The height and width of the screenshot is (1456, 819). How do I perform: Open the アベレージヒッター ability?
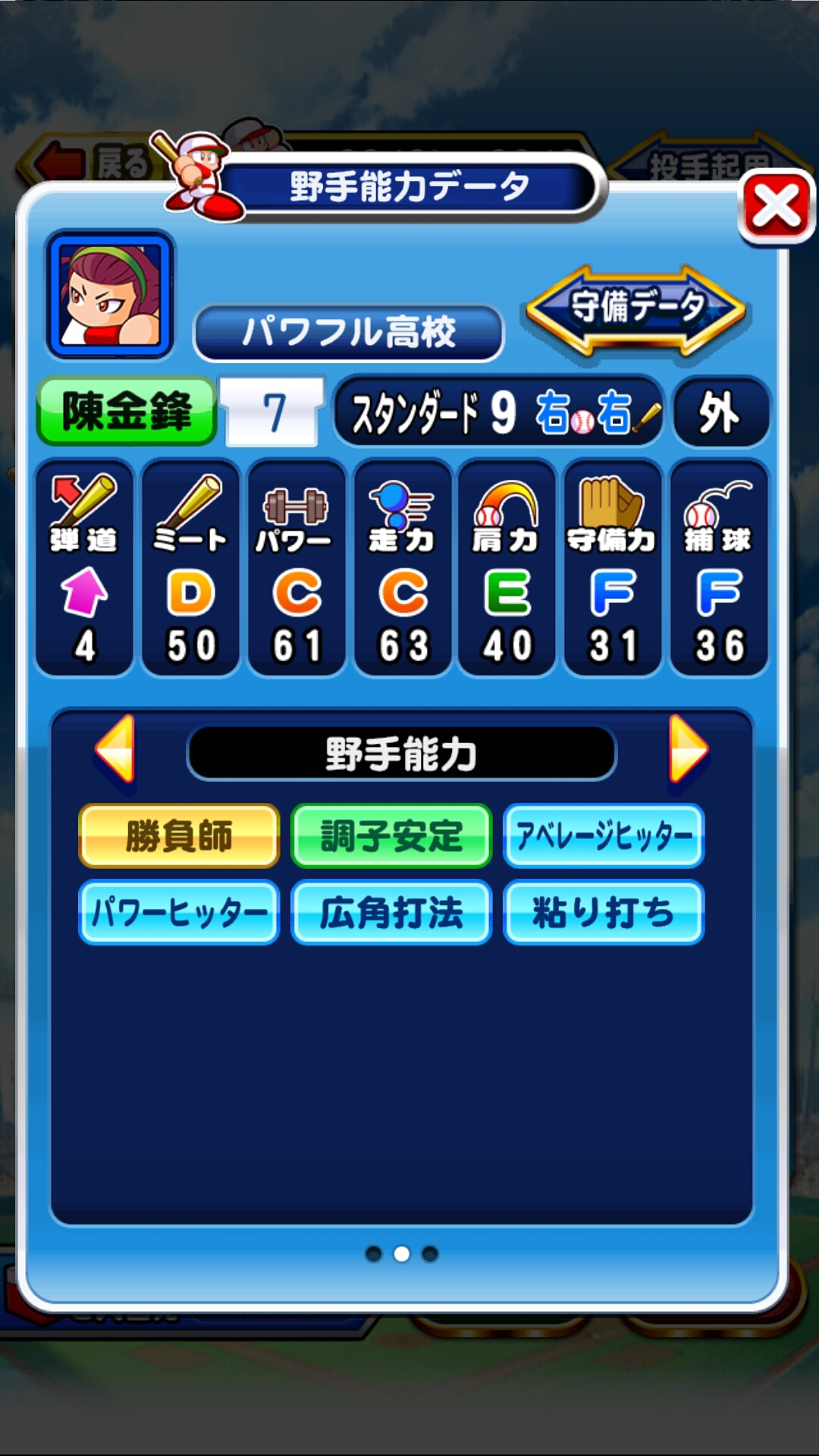click(604, 836)
